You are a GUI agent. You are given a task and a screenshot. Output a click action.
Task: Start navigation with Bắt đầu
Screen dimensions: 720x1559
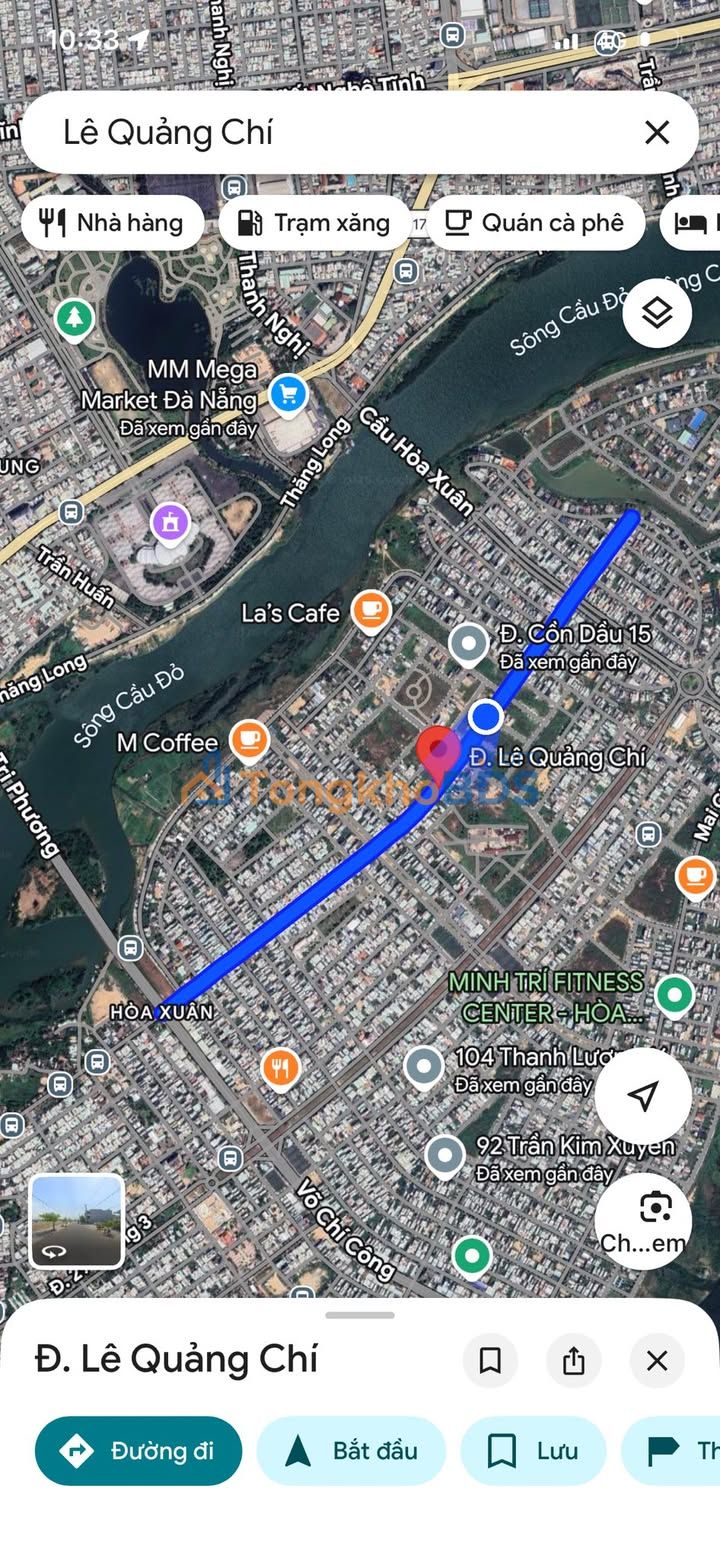pos(351,1451)
